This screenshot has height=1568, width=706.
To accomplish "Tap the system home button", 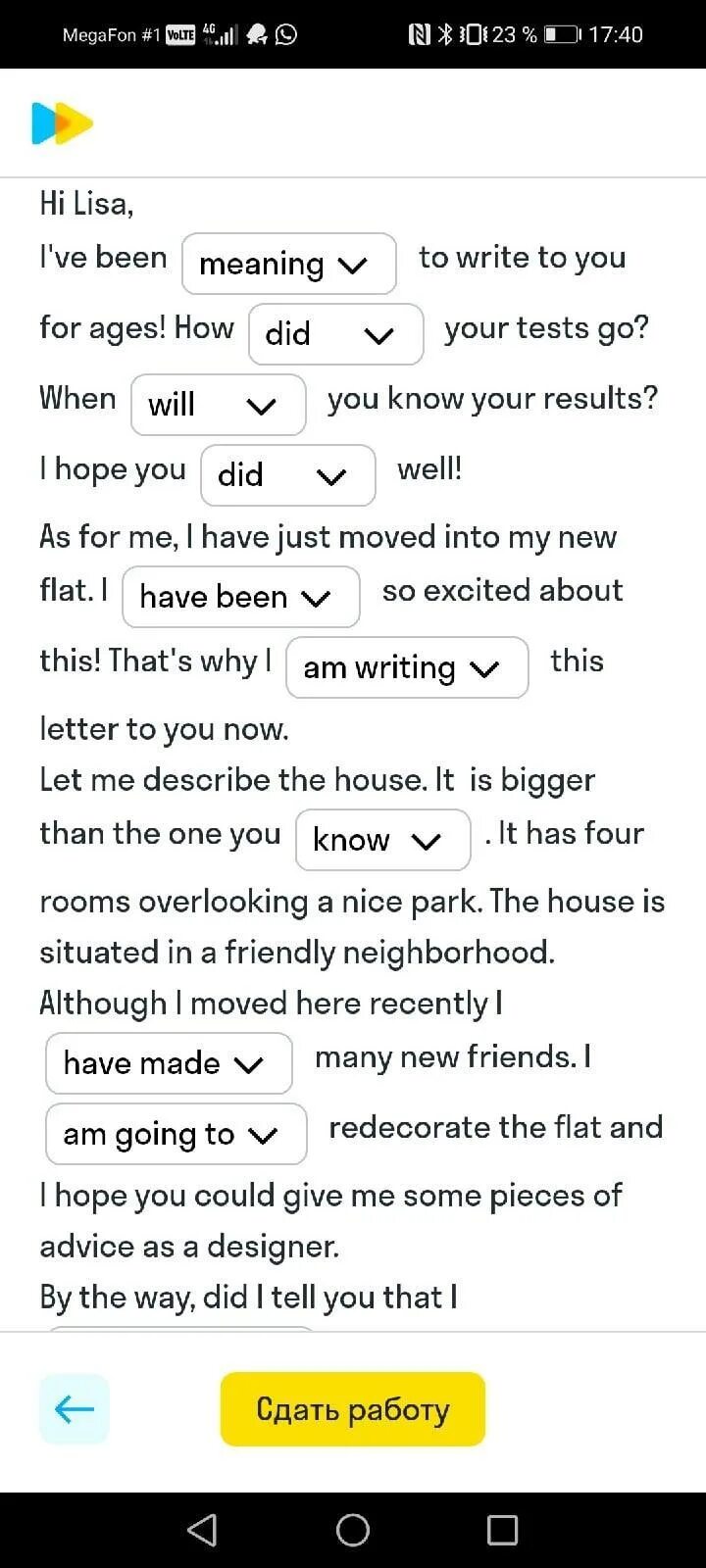I will 353,1530.
